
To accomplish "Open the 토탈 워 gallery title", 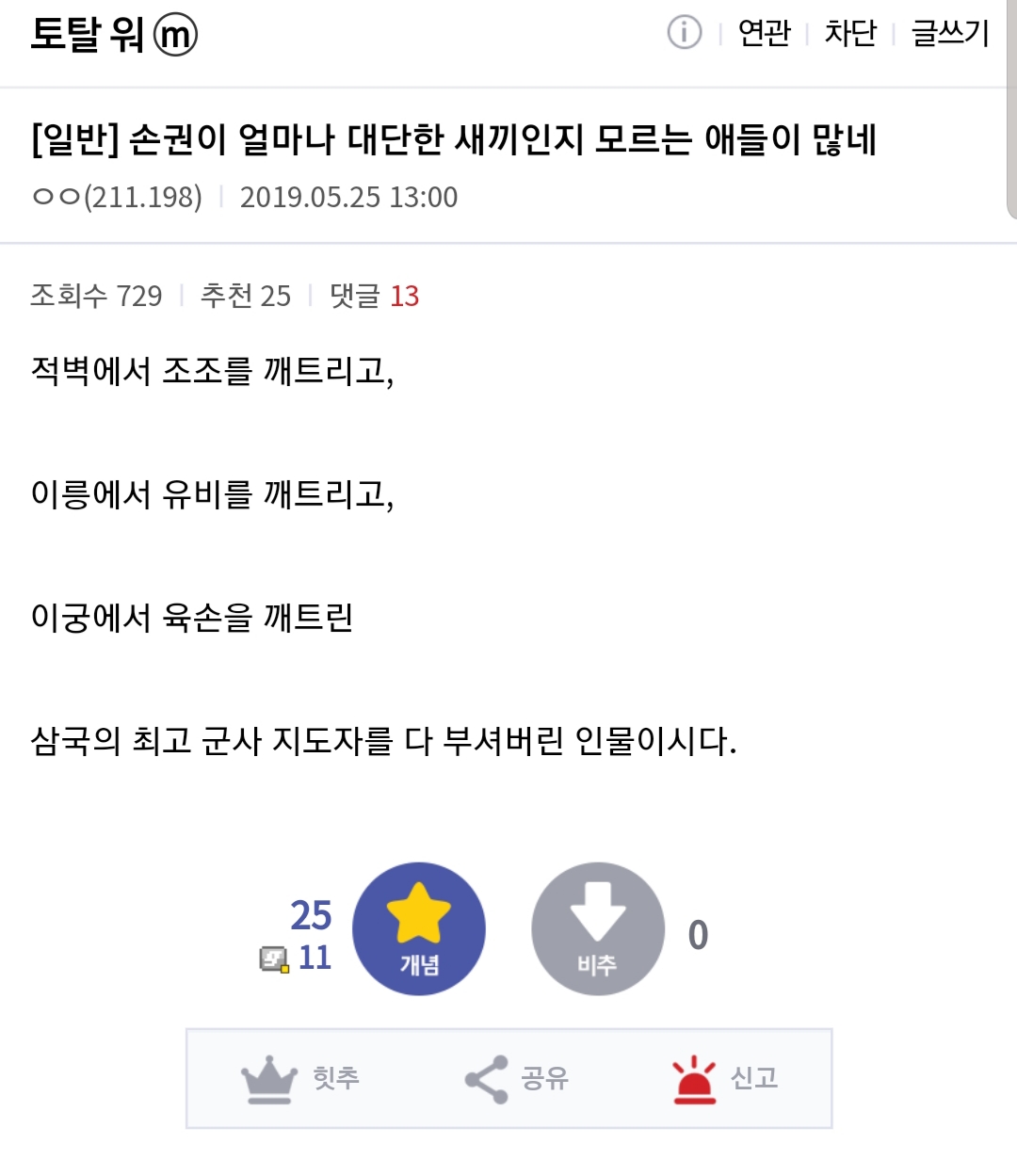I will click(x=114, y=35).
